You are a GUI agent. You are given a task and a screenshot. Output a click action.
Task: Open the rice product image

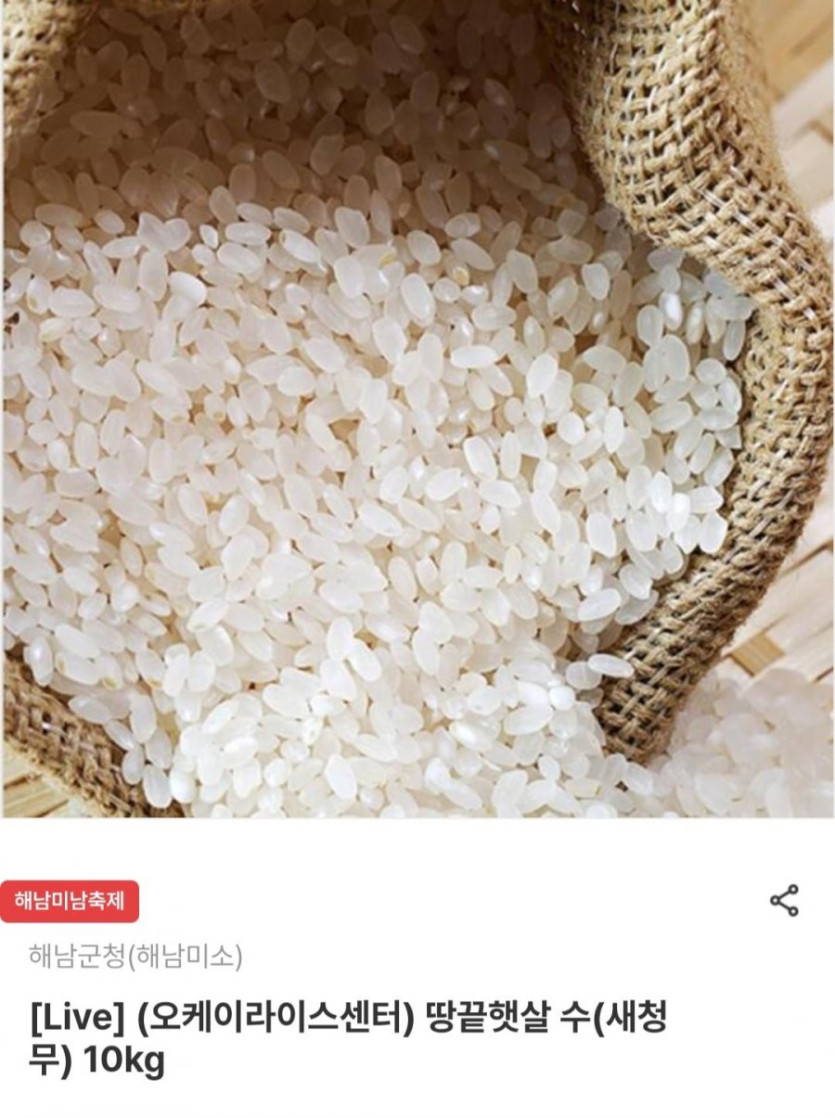pos(417,408)
